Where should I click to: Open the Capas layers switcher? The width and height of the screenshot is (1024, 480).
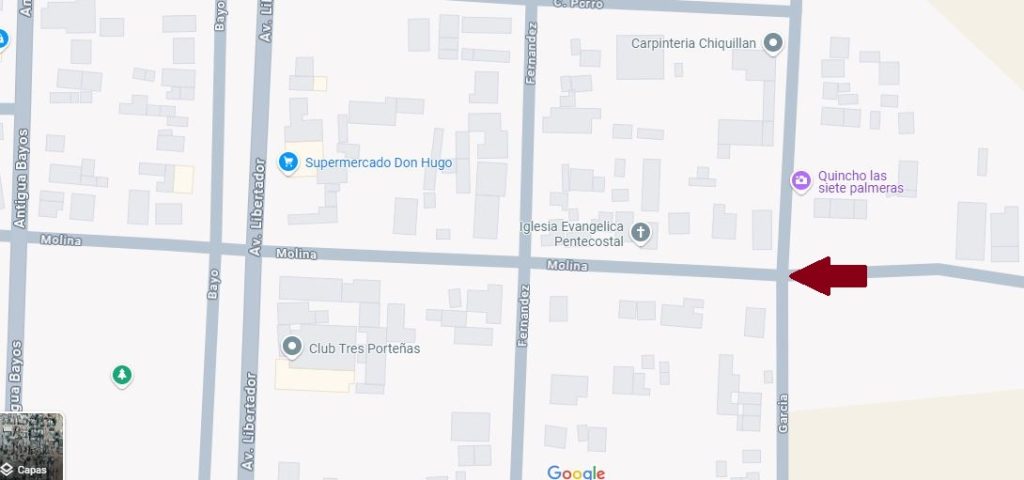point(31,446)
